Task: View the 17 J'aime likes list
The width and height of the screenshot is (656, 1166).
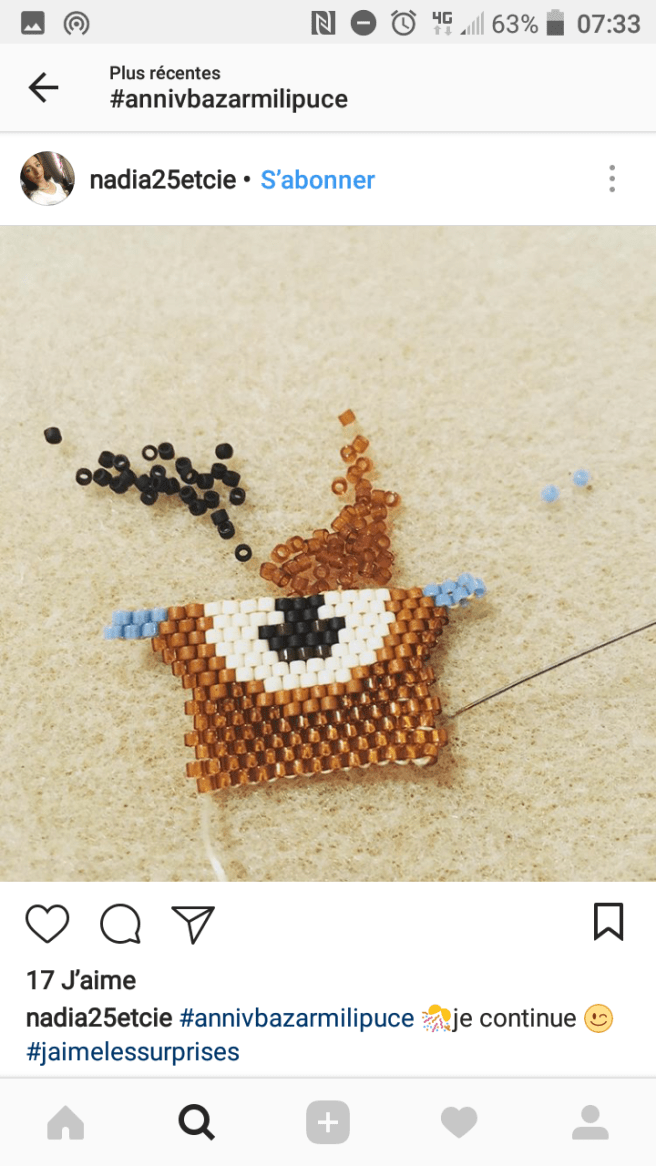Action: [x=80, y=980]
